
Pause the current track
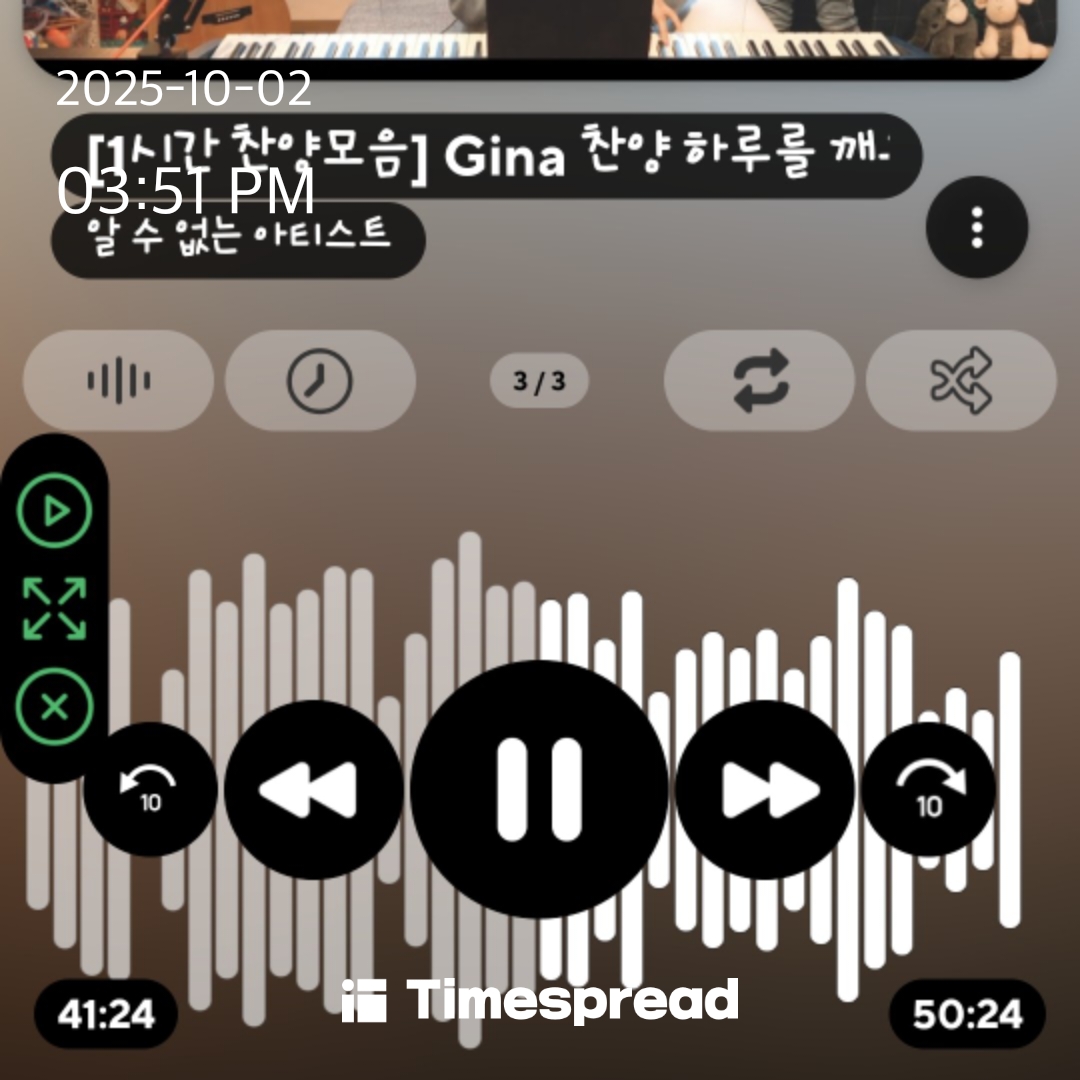(539, 789)
